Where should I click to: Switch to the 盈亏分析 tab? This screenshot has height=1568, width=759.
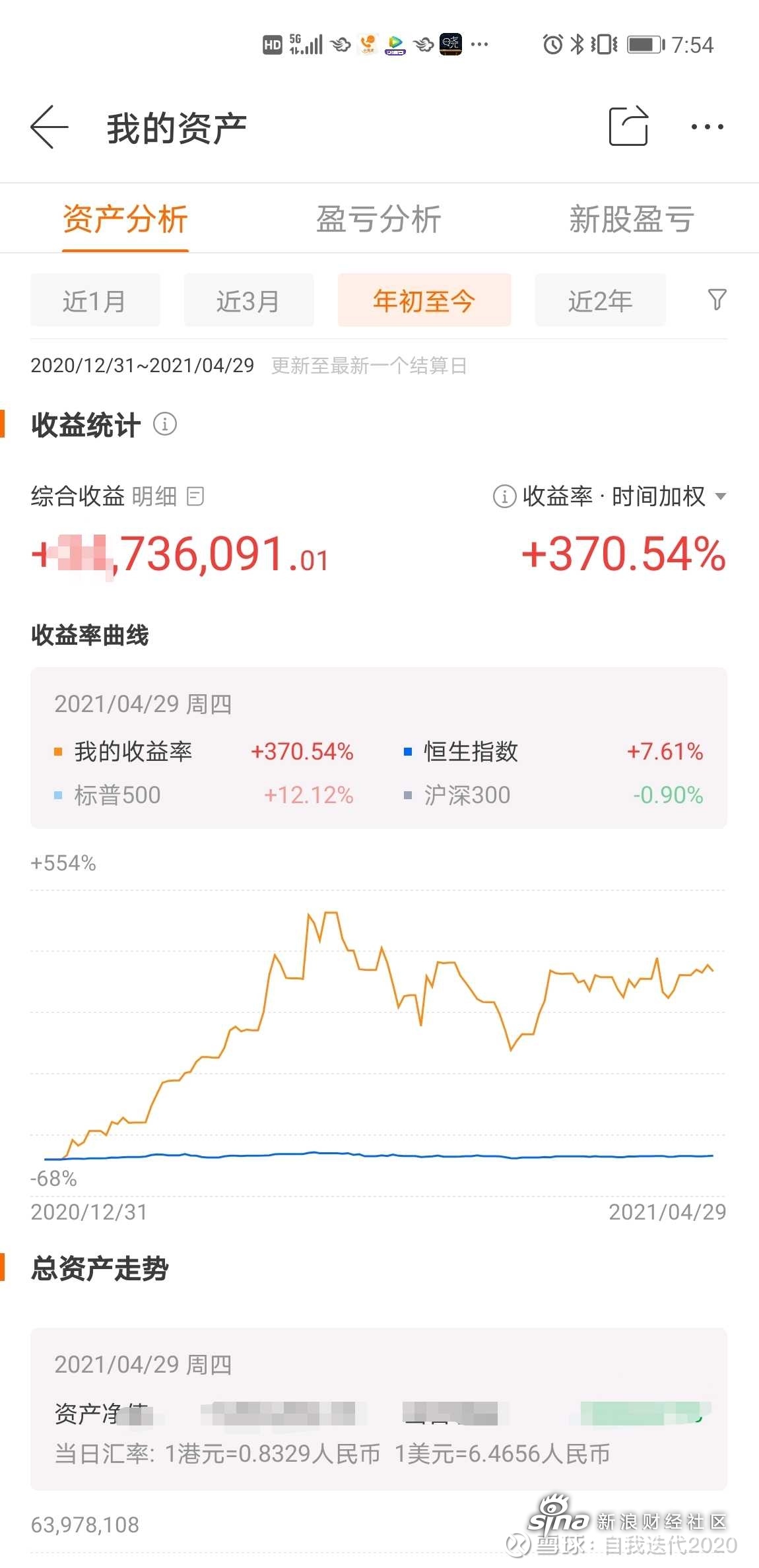coord(378,219)
